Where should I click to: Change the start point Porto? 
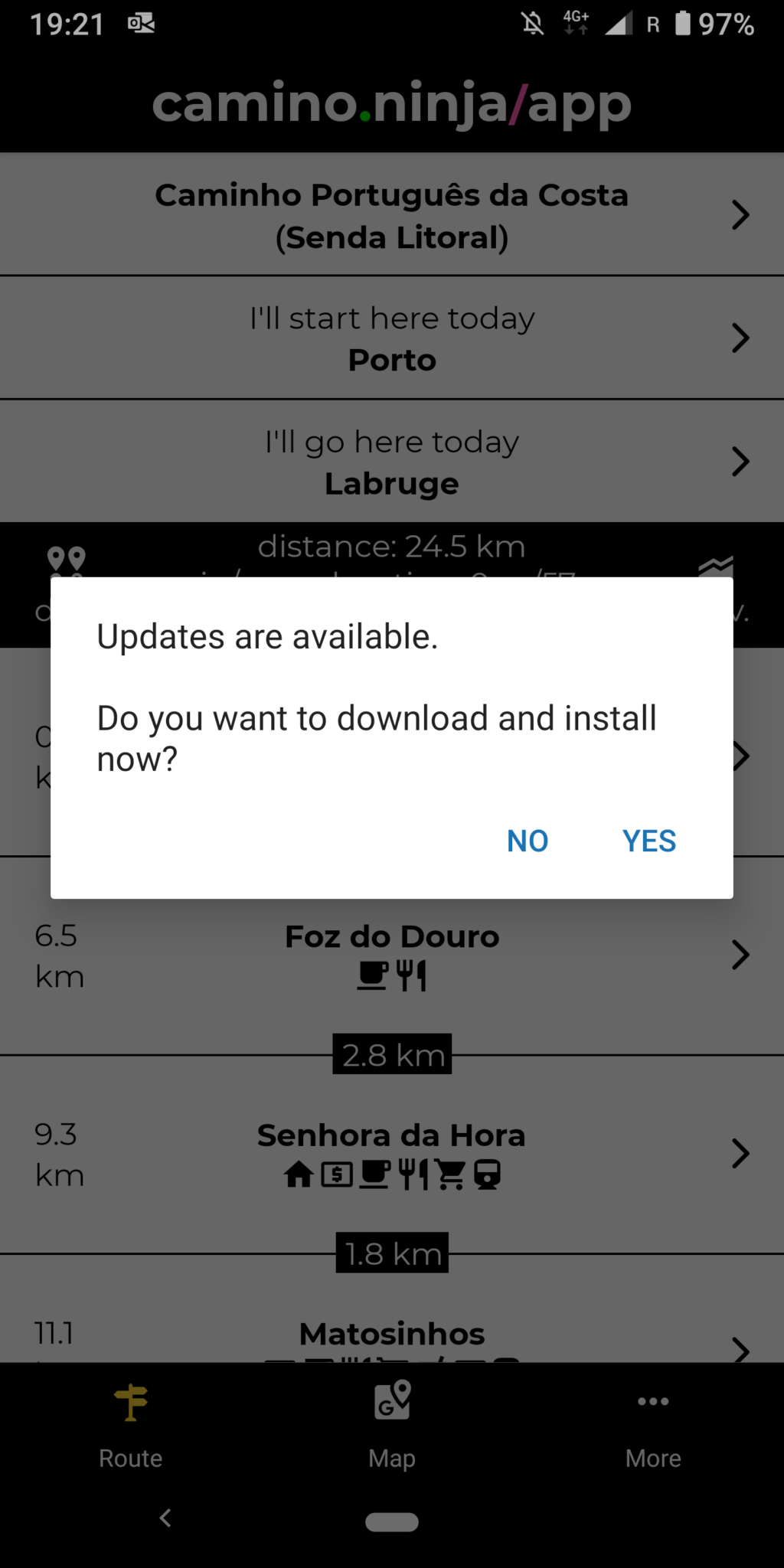[x=392, y=338]
